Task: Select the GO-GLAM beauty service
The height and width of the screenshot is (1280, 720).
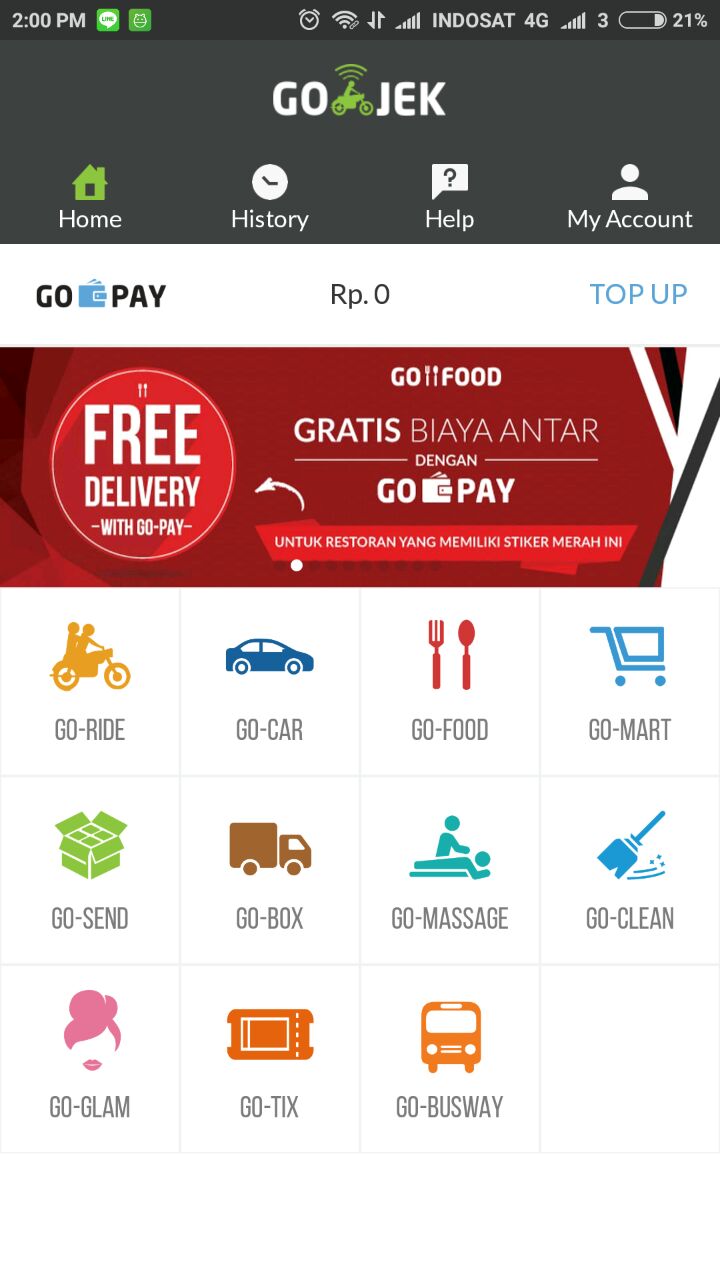Action: point(90,1056)
